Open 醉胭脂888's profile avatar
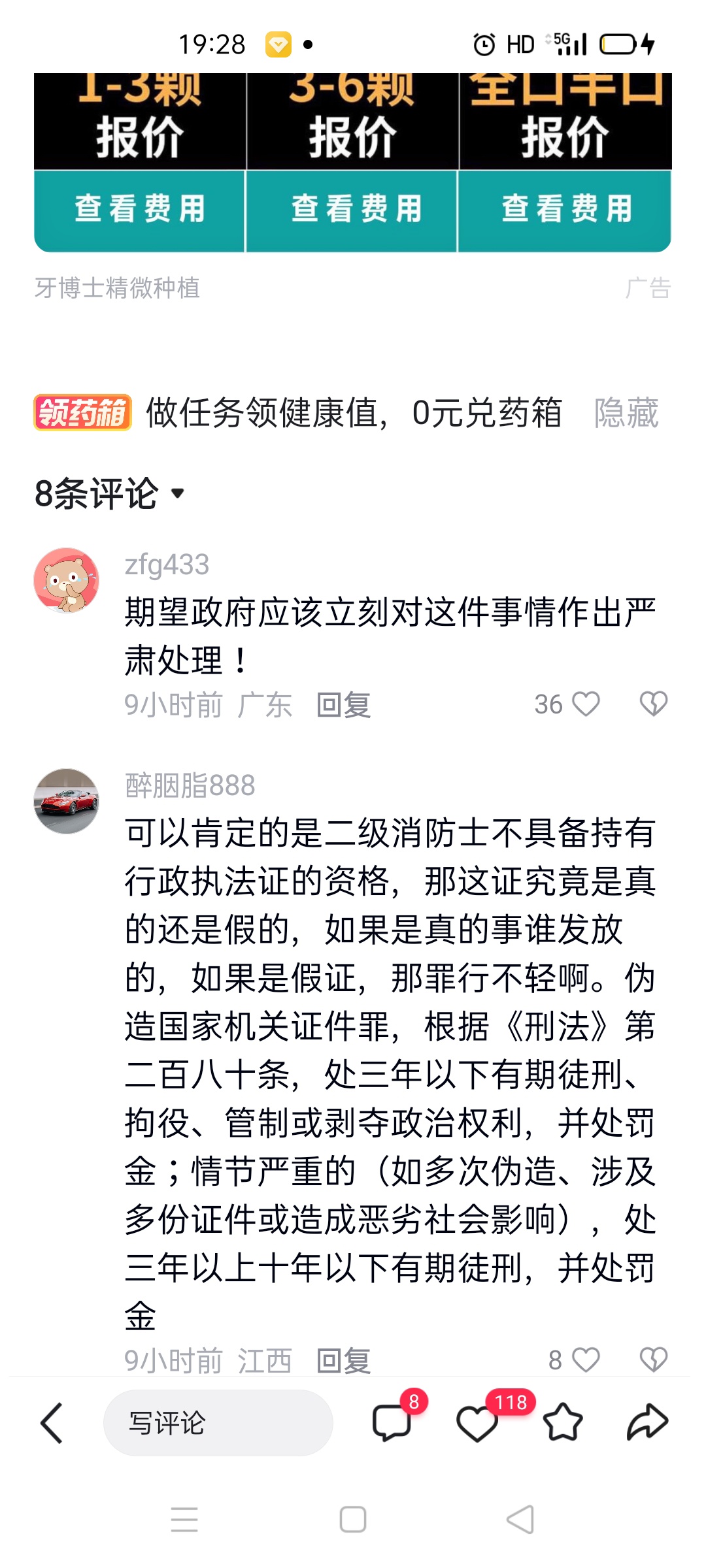The width and height of the screenshot is (706, 1568). coord(66,801)
